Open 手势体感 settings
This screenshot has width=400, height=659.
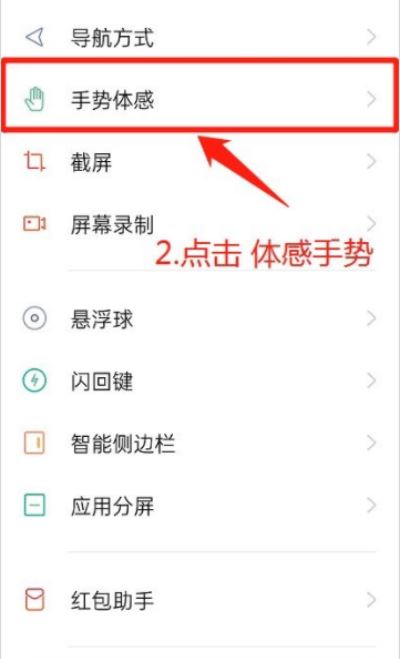200,100
